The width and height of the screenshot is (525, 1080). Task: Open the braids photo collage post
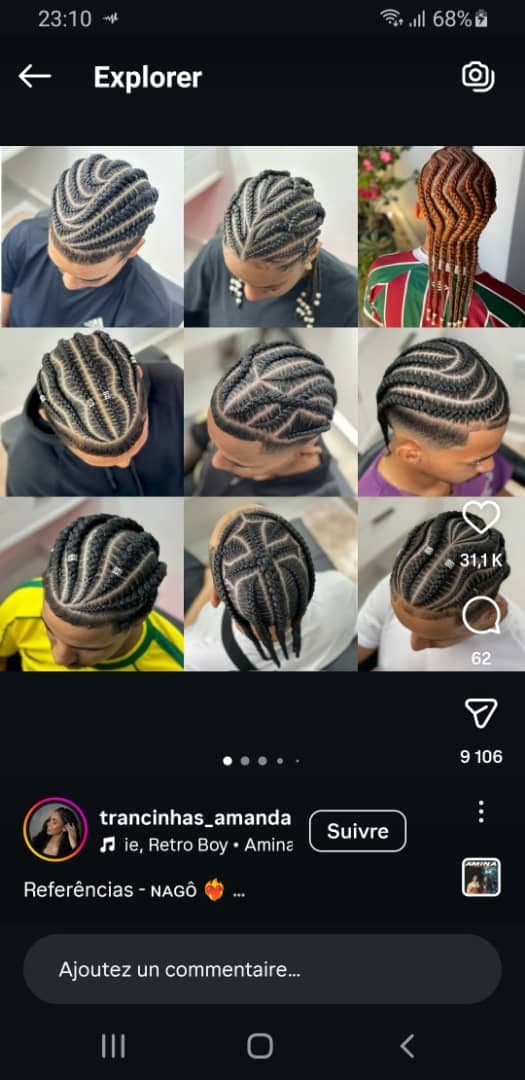coord(262,408)
